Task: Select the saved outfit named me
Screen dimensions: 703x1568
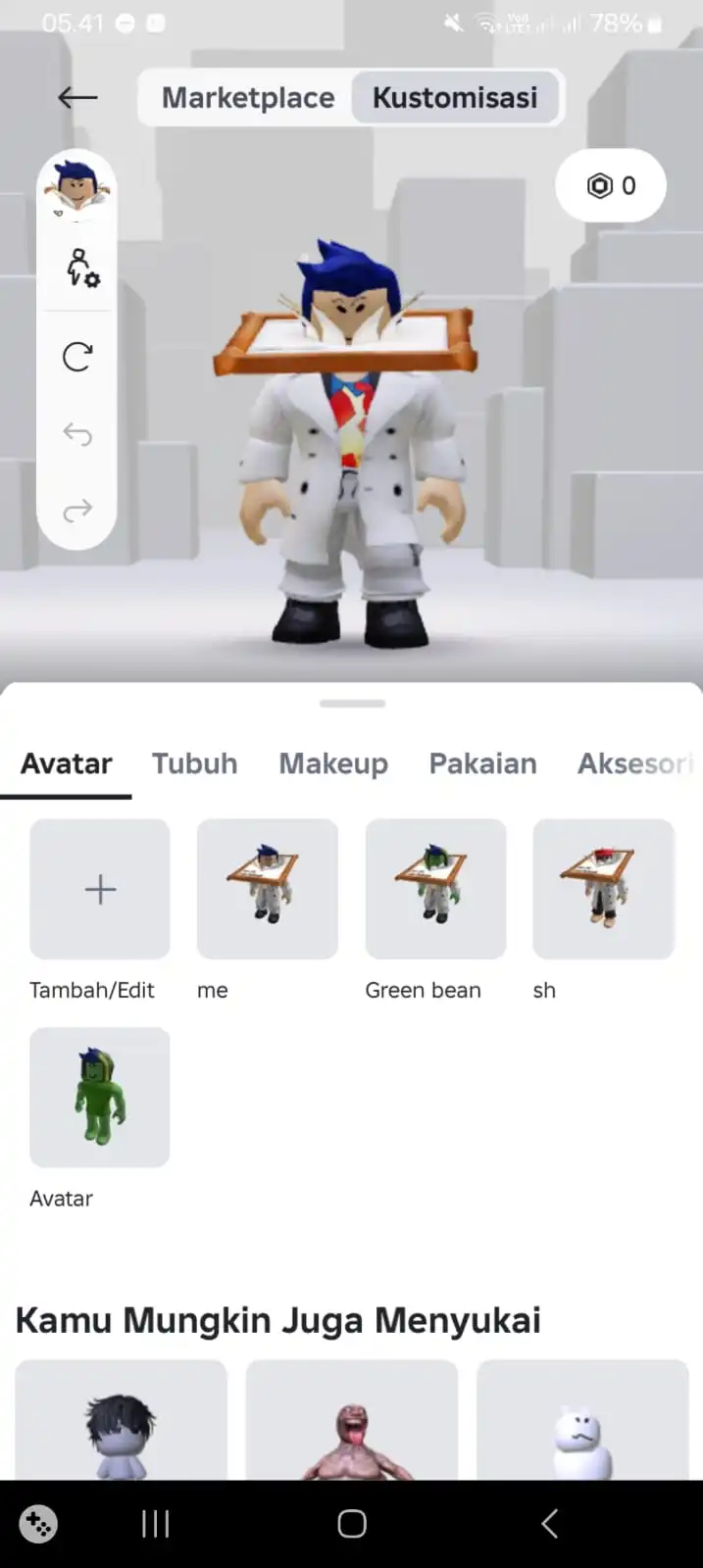Action: pos(268,889)
